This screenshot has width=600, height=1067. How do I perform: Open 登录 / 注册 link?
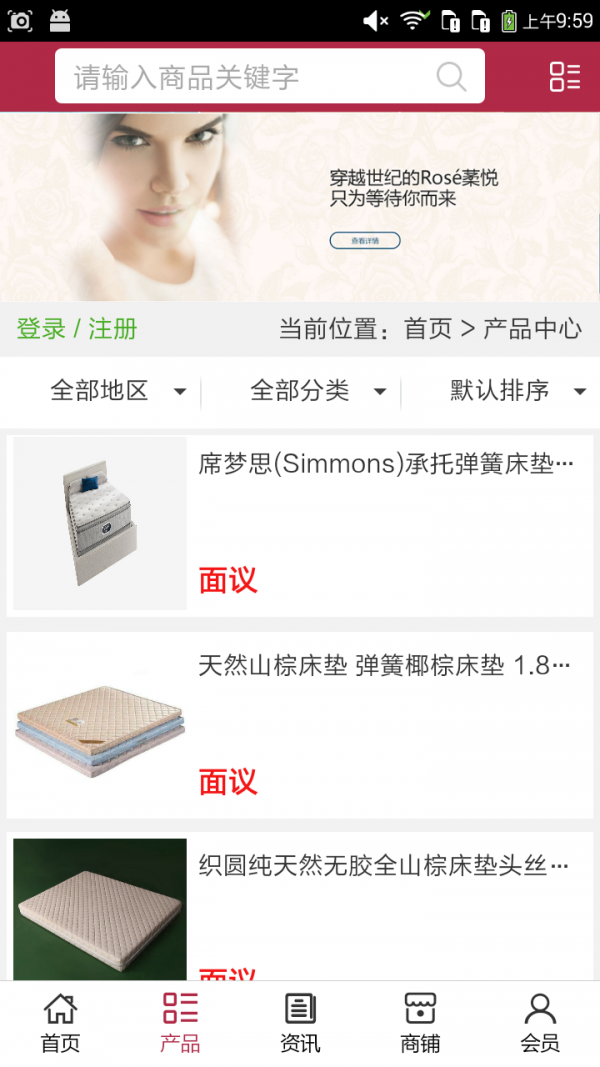click(x=77, y=329)
